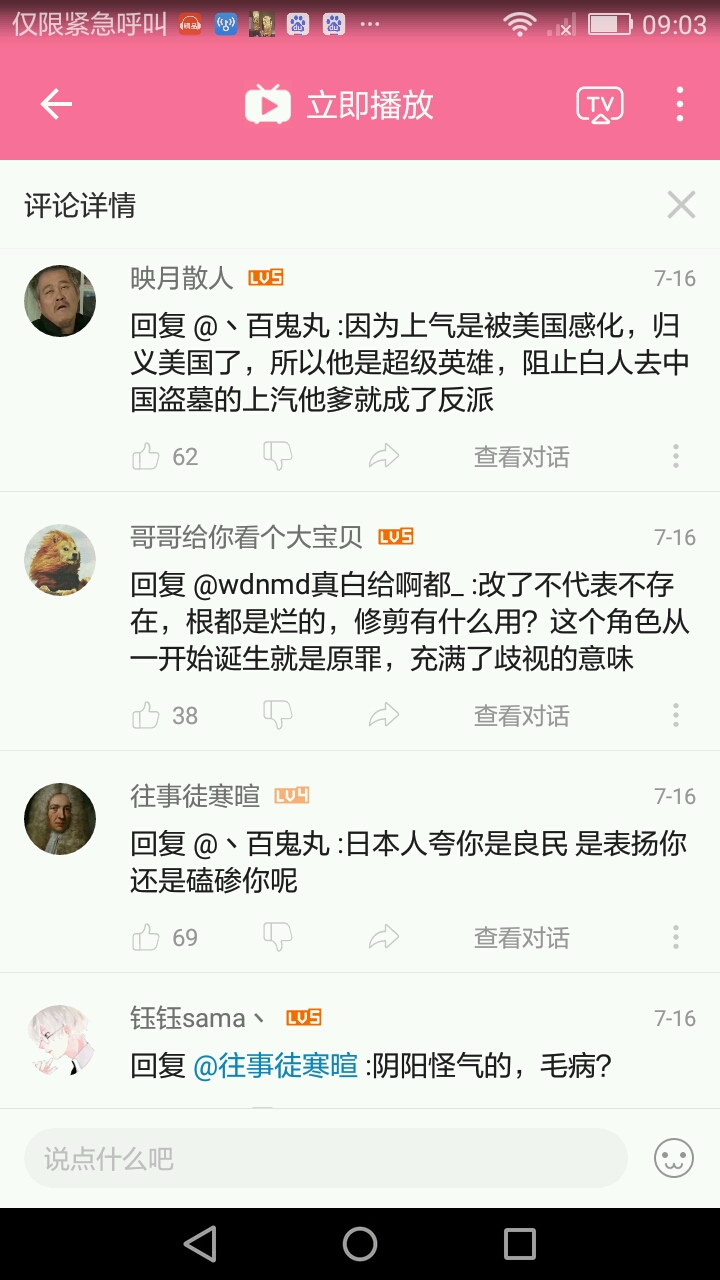Image resolution: width=720 pixels, height=1280 pixels.
Task: Share 映月散人's comment
Action: point(384,457)
